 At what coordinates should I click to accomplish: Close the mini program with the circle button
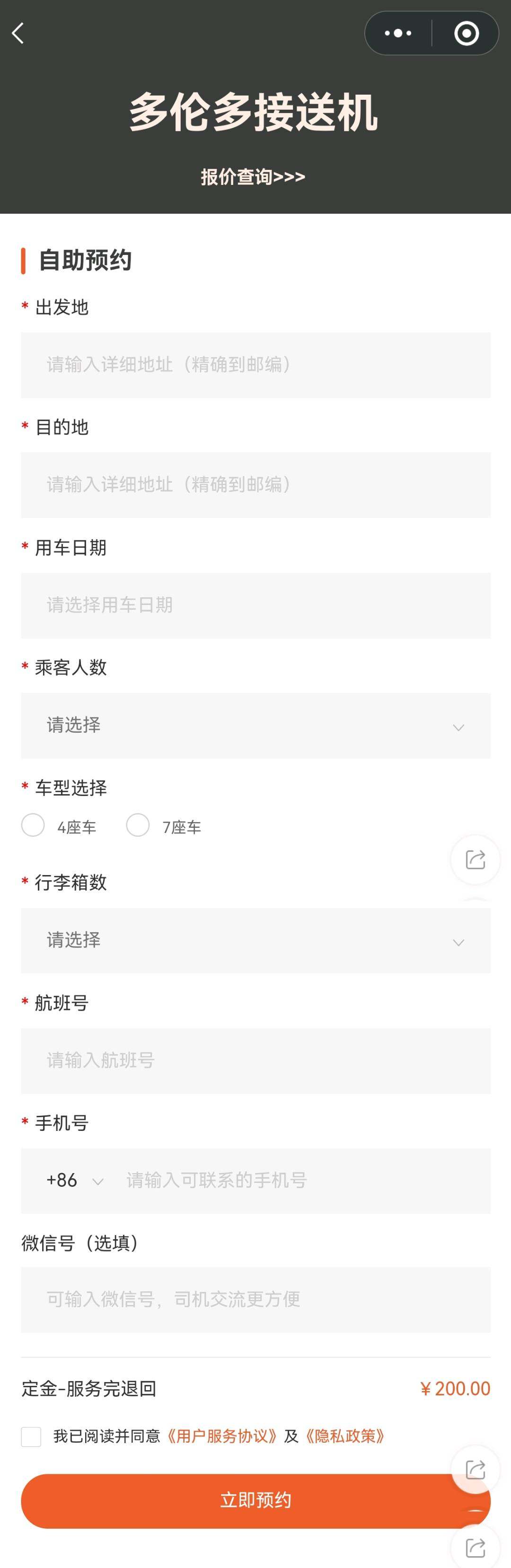pos(467,34)
